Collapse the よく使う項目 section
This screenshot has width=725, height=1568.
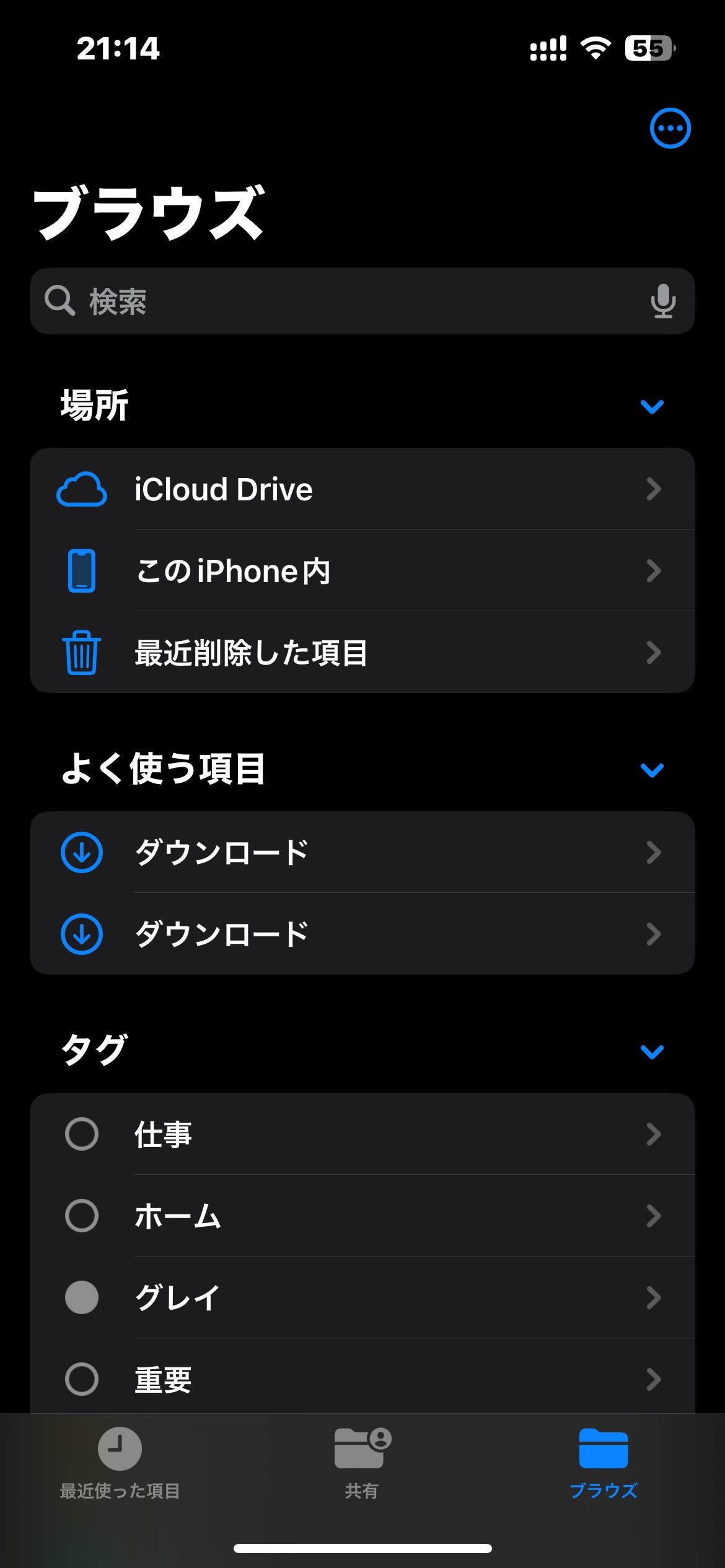[652, 770]
